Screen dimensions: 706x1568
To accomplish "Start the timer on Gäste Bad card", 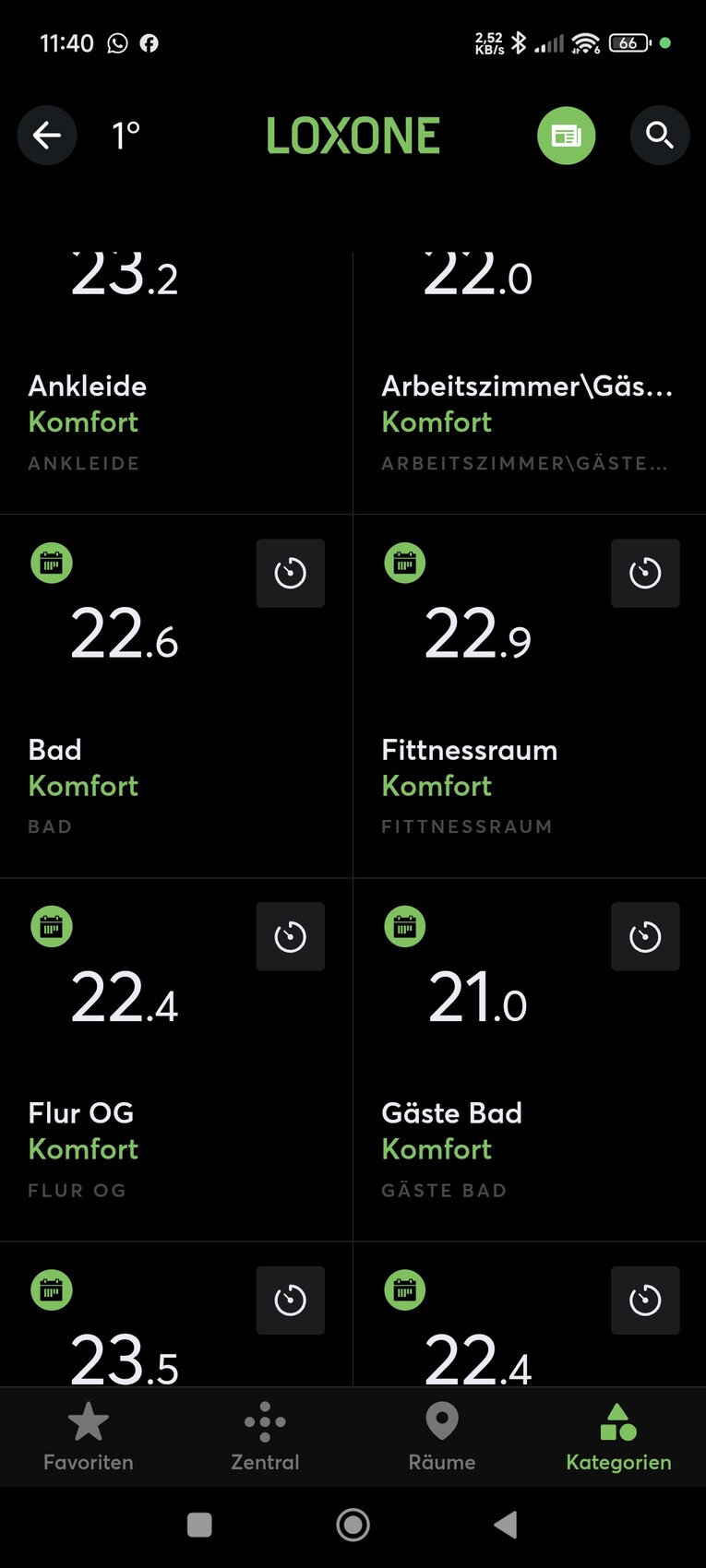I will coord(645,936).
